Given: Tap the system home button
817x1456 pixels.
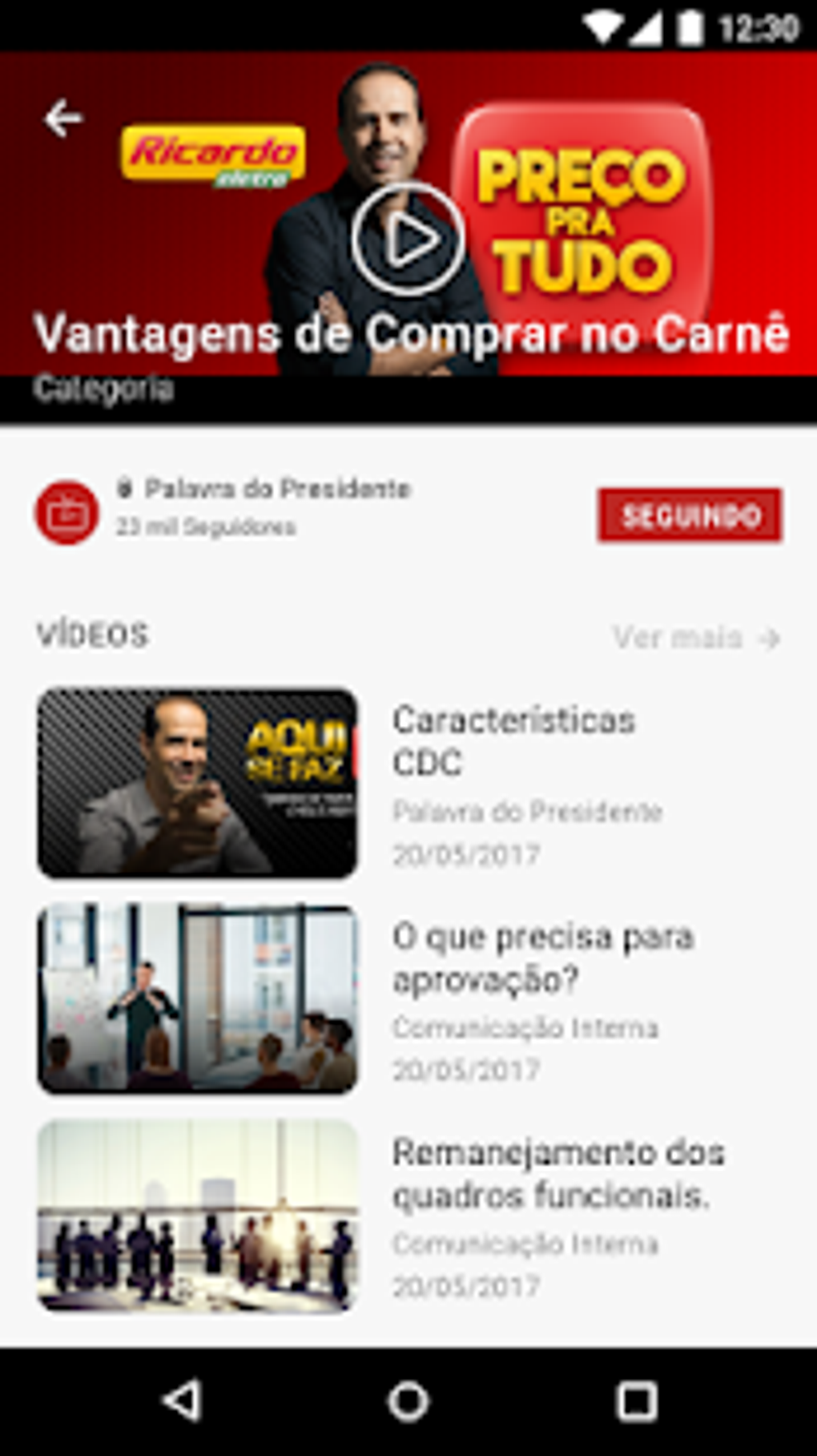Looking at the screenshot, I should click(408, 1402).
